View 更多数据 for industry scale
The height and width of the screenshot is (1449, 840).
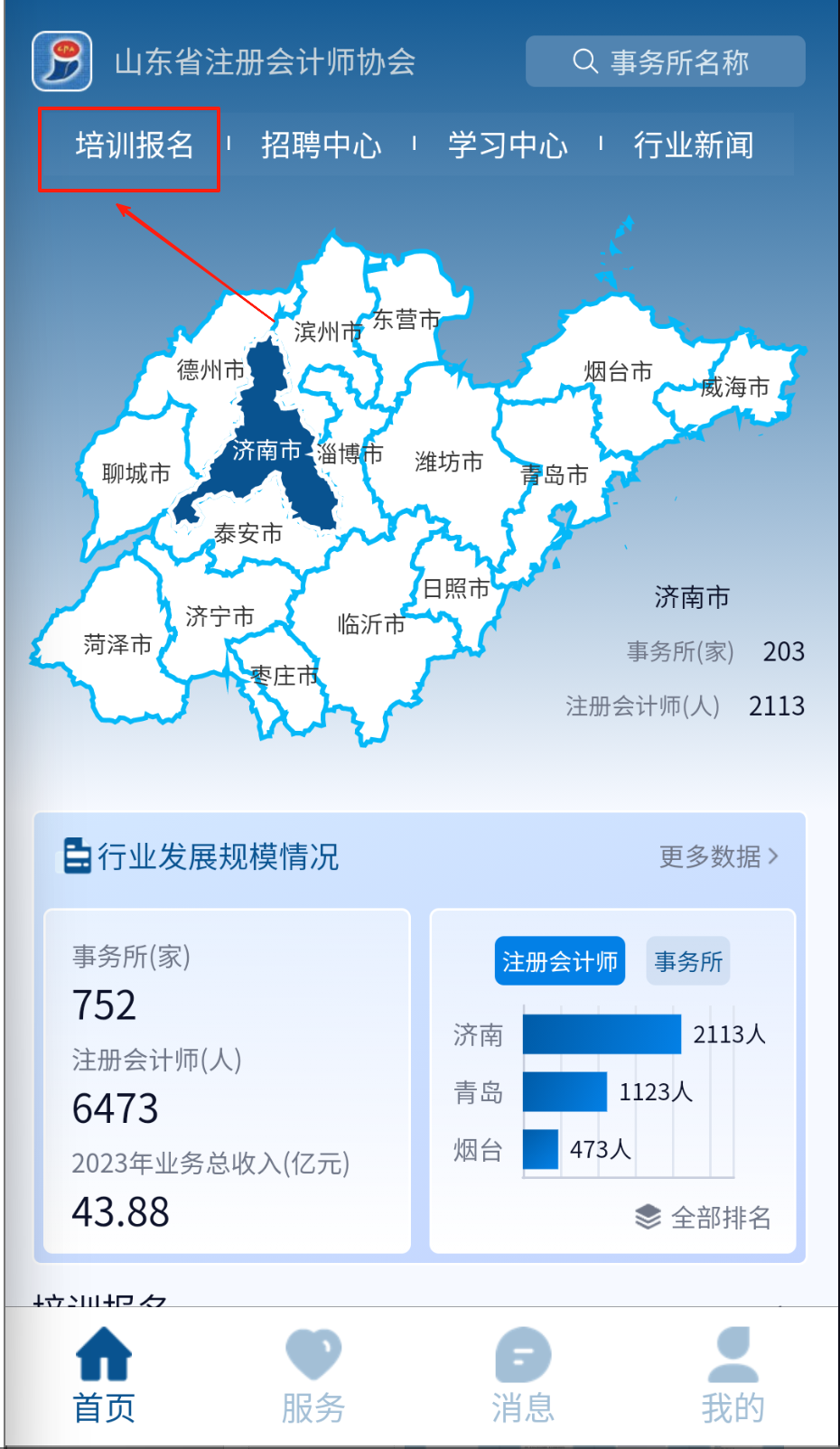click(718, 856)
